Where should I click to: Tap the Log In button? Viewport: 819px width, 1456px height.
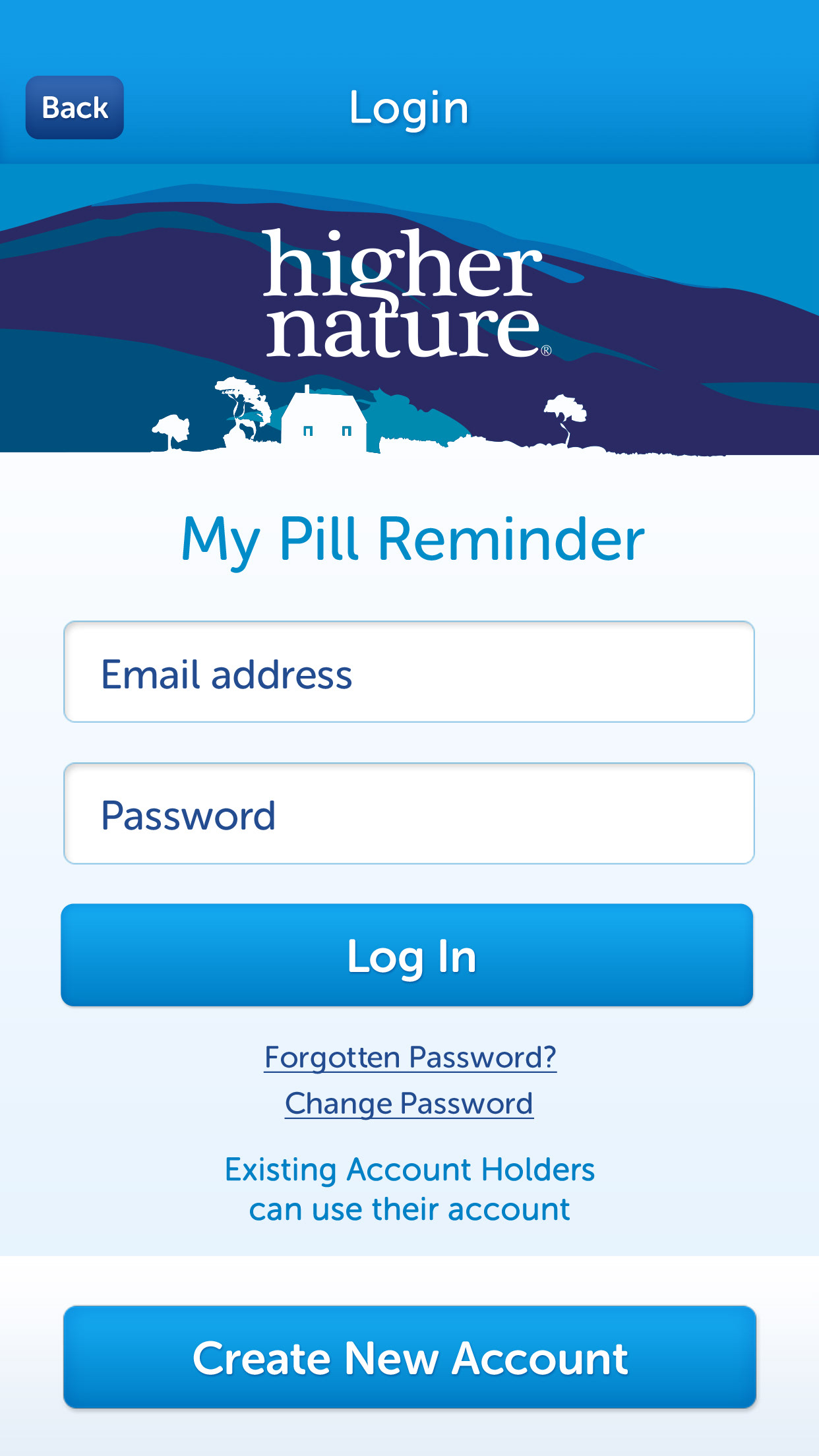407,955
